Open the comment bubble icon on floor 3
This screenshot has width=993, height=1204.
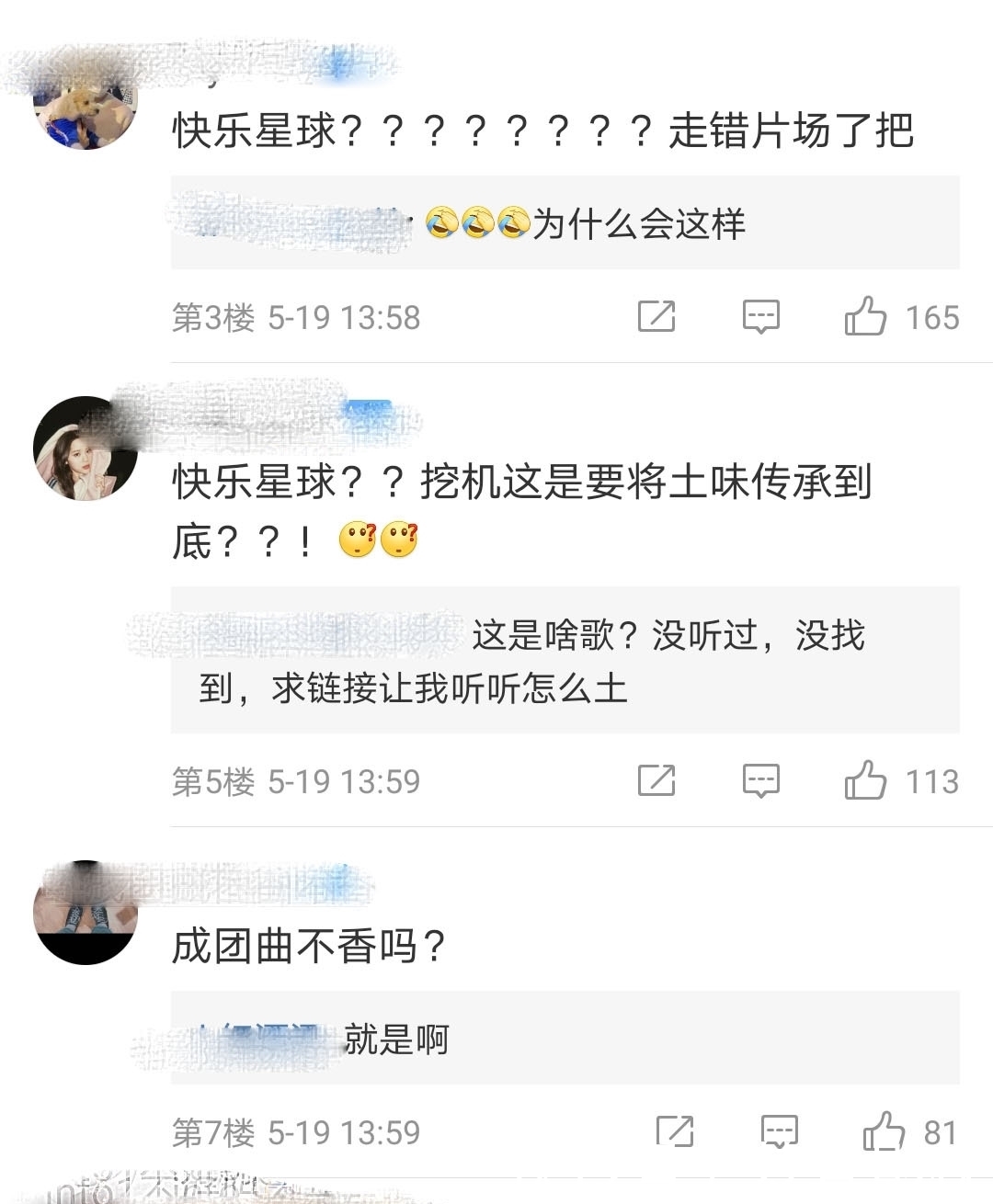(761, 317)
